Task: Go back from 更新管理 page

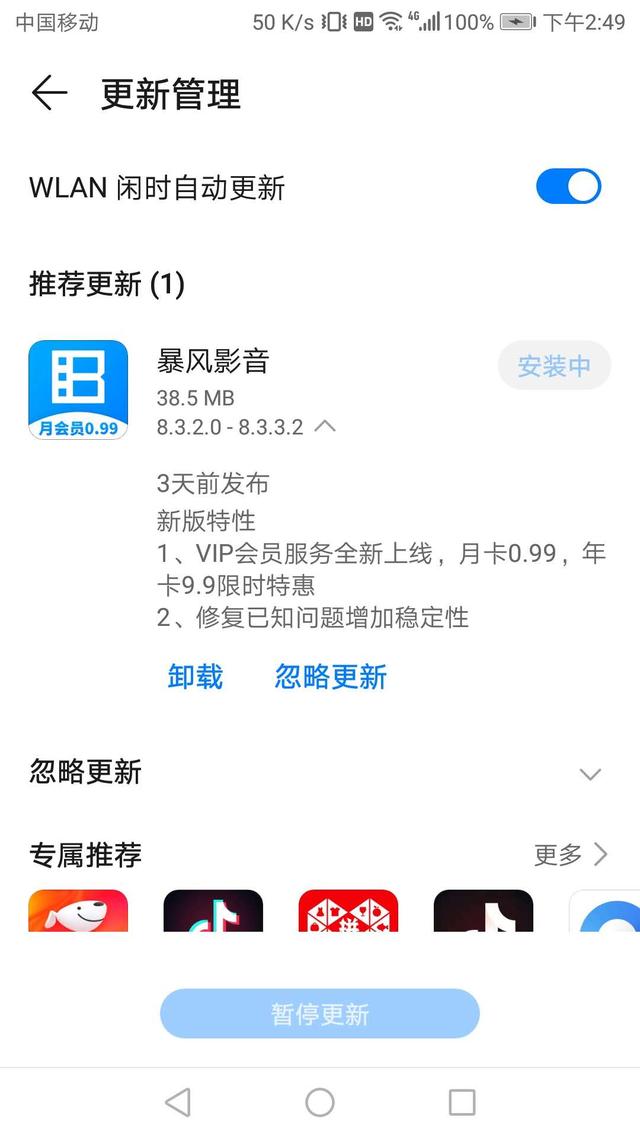Action: pyautogui.click(x=48, y=94)
